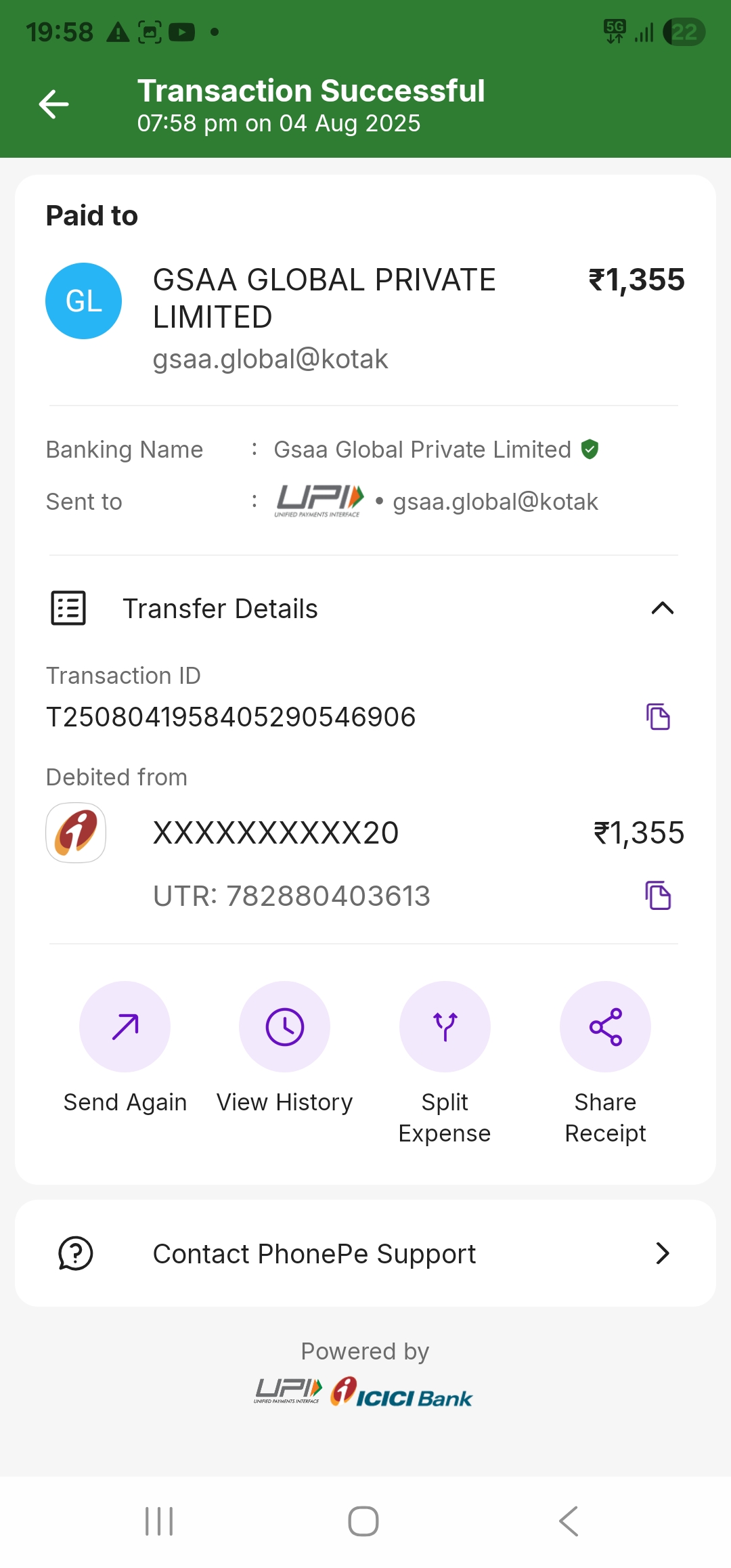
Task: Open Contact PhonePe Support
Action: (365, 1253)
